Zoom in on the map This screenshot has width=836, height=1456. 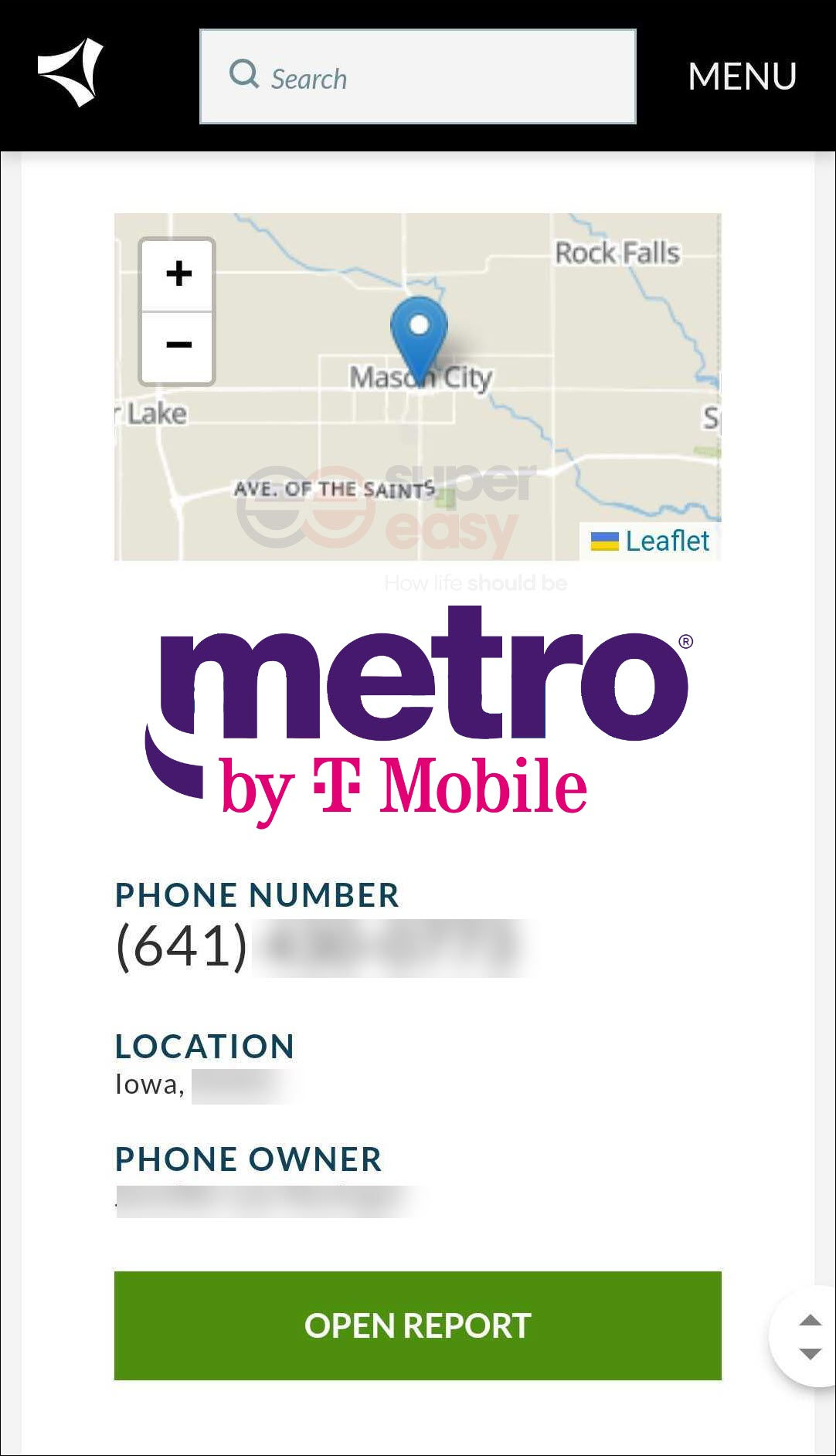tap(178, 274)
